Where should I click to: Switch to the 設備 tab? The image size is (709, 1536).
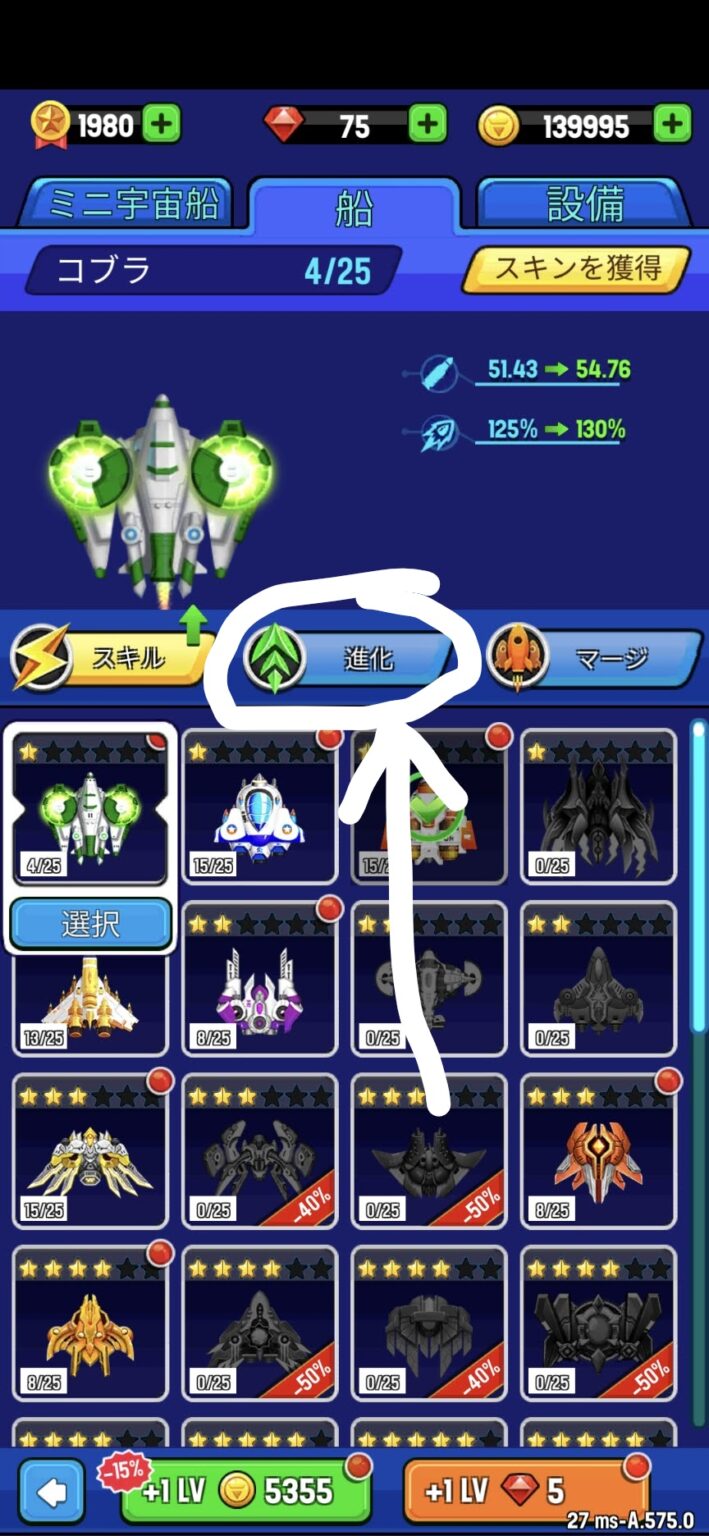pyautogui.click(x=585, y=204)
